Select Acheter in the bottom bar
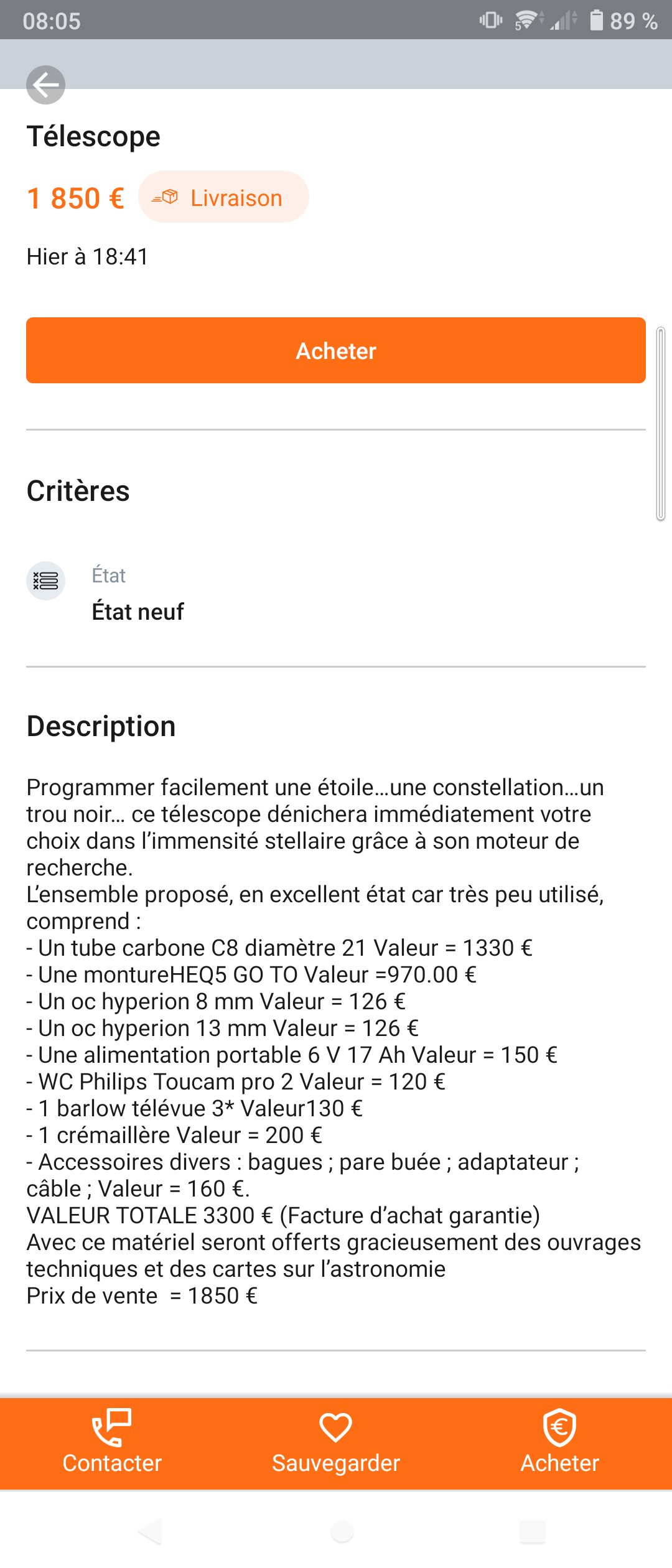 pos(559,1442)
